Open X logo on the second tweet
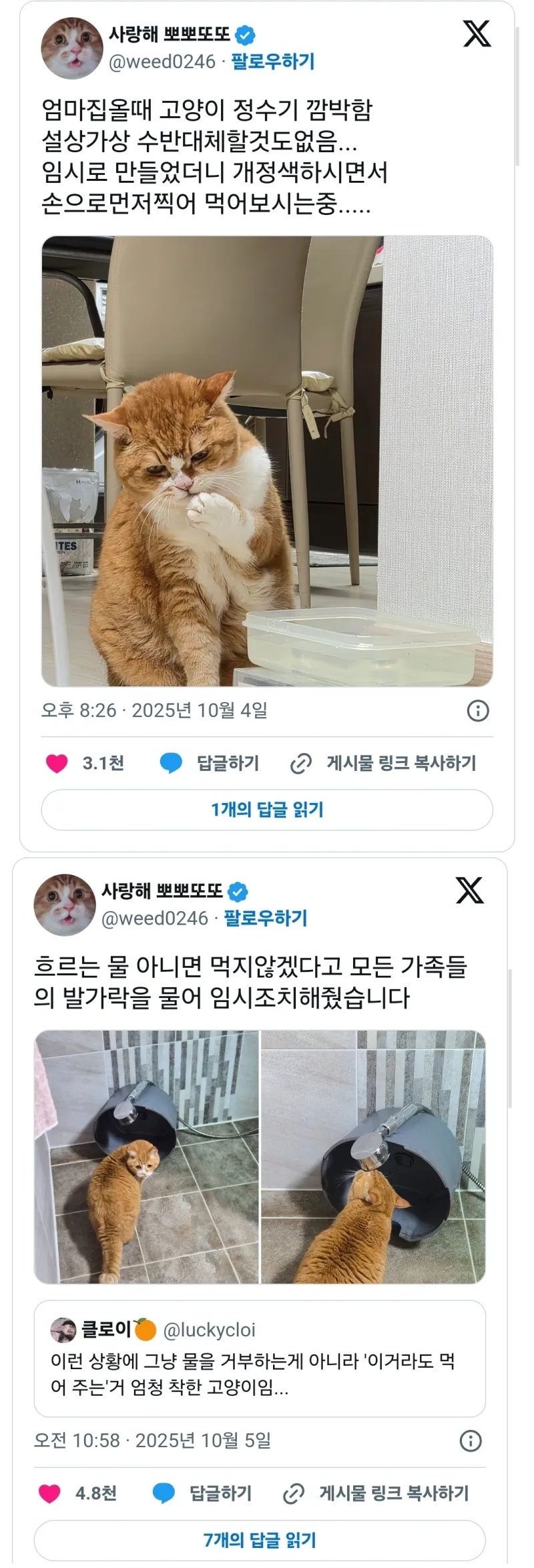The height and width of the screenshot is (1568, 534). coord(469,890)
